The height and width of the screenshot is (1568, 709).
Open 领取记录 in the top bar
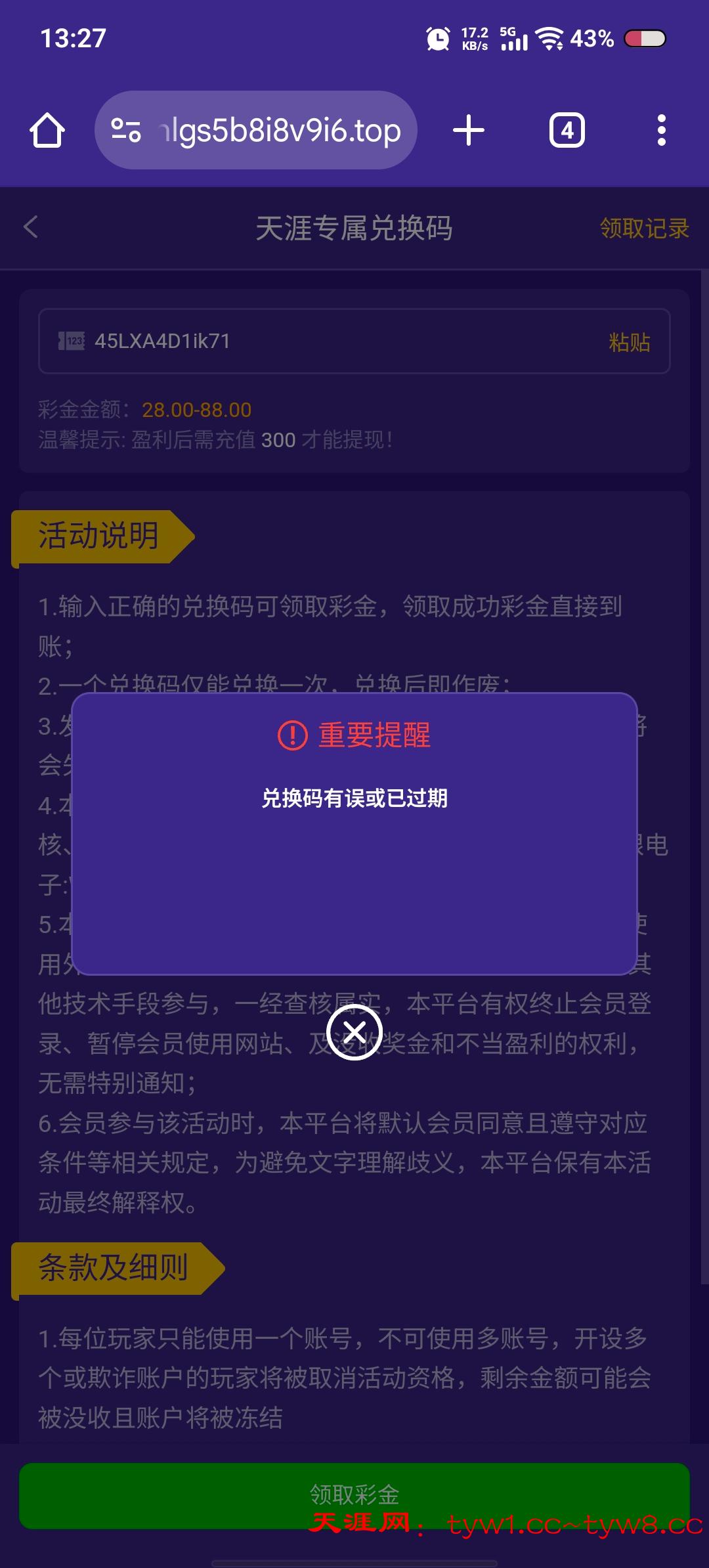click(x=644, y=229)
